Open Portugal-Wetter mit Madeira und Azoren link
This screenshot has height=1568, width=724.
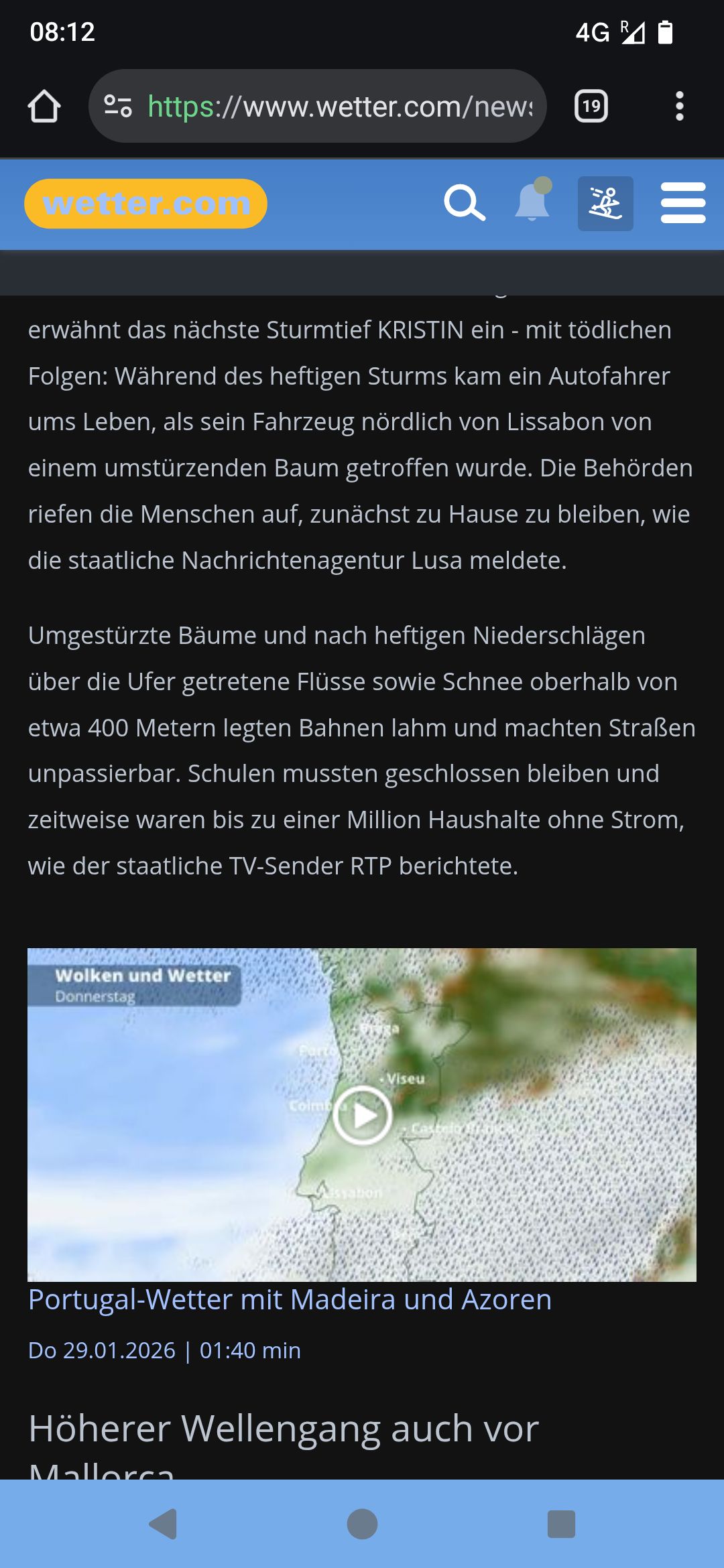(290, 1299)
